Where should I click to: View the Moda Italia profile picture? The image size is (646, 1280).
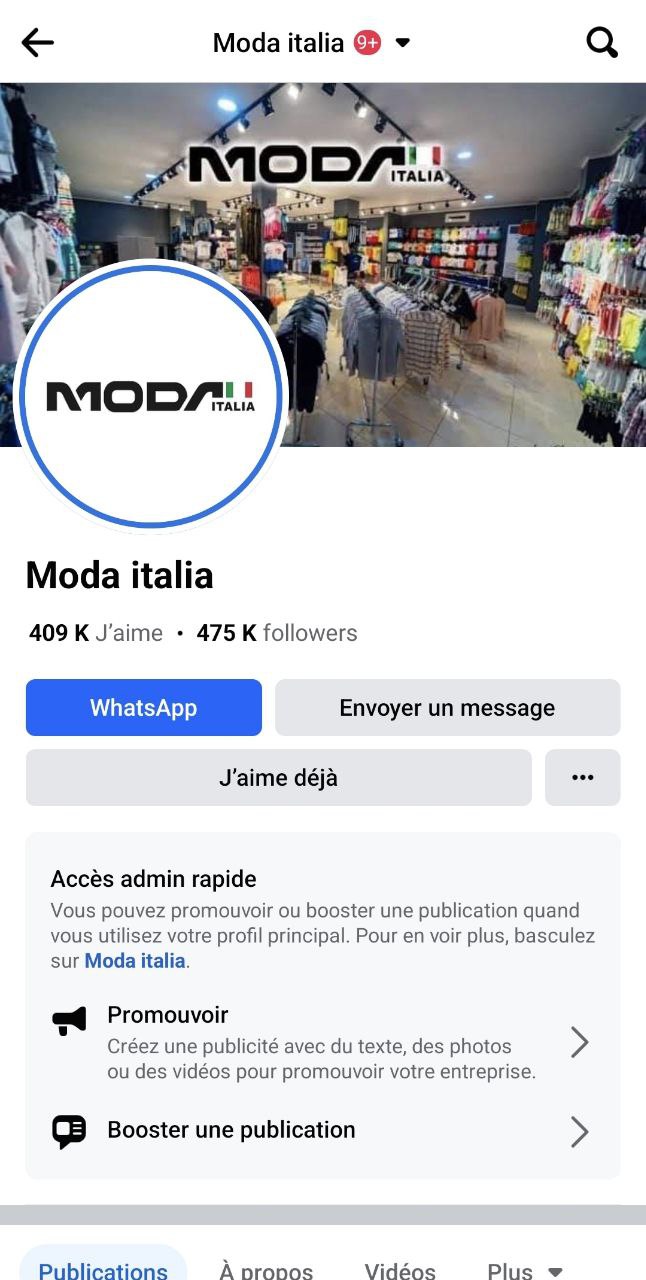pos(150,395)
